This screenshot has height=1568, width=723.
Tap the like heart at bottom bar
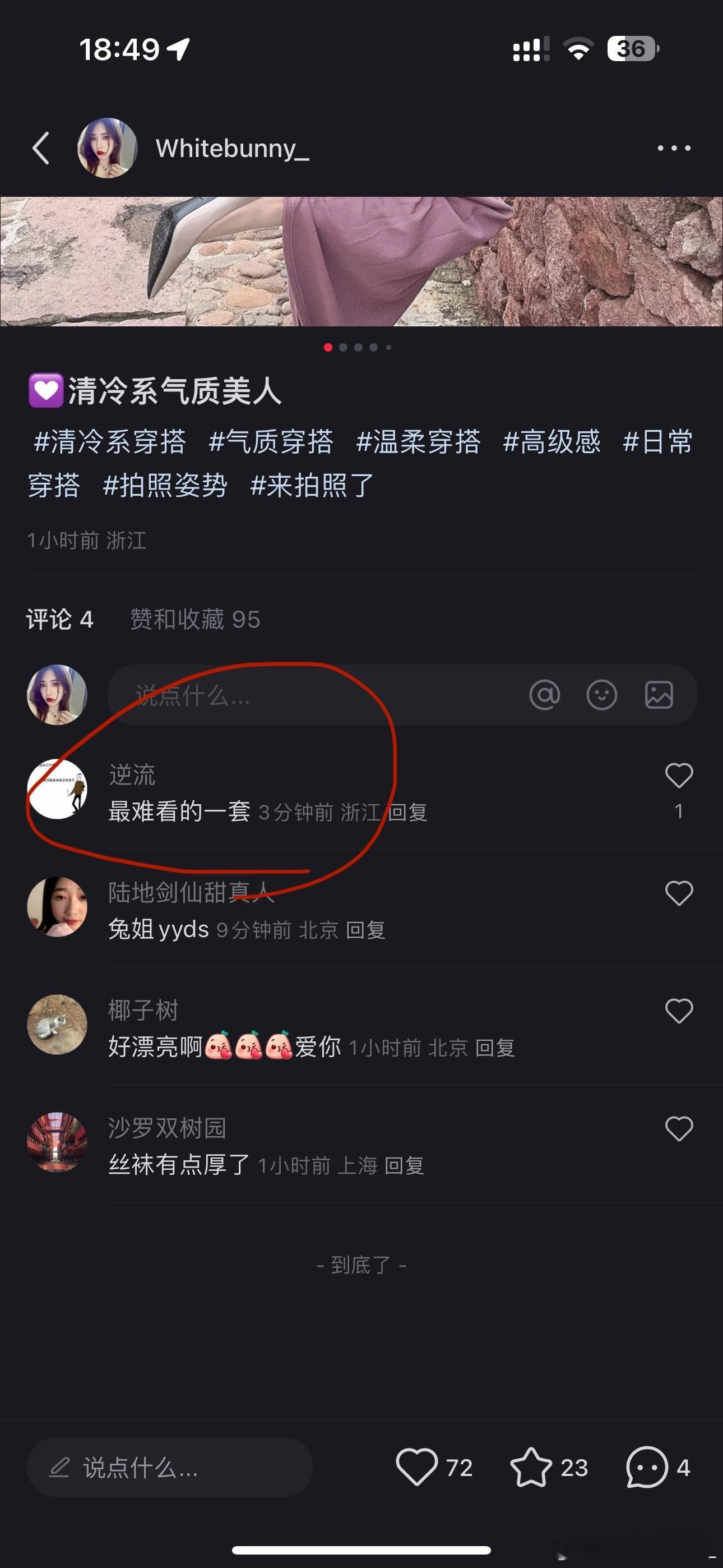418,1467
